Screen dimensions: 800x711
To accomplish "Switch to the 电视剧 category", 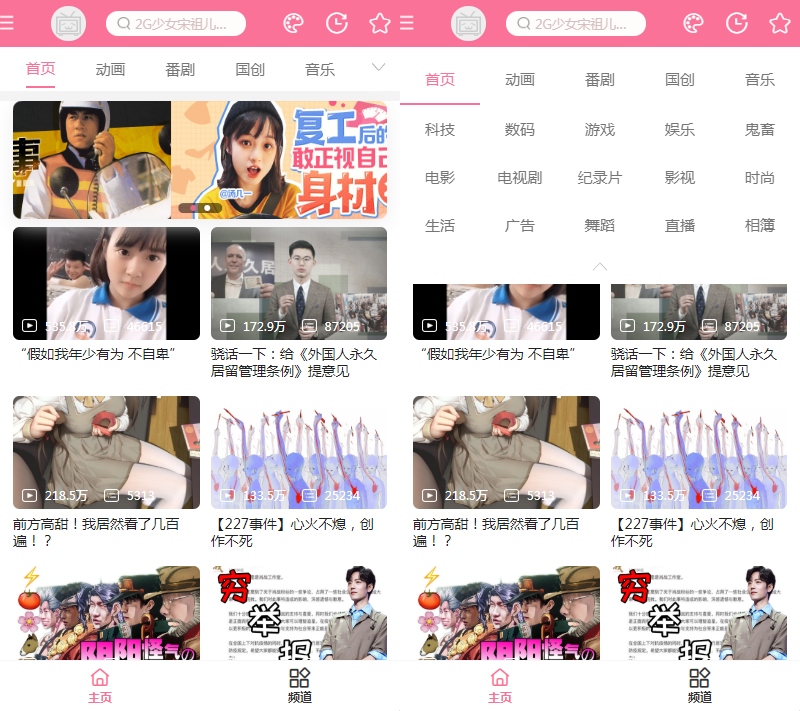I will click(520, 177).
